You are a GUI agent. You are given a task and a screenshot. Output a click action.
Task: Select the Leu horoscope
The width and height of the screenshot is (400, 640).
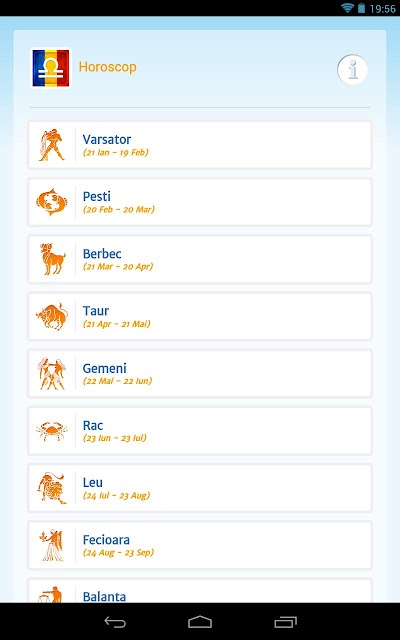(200, 488)
